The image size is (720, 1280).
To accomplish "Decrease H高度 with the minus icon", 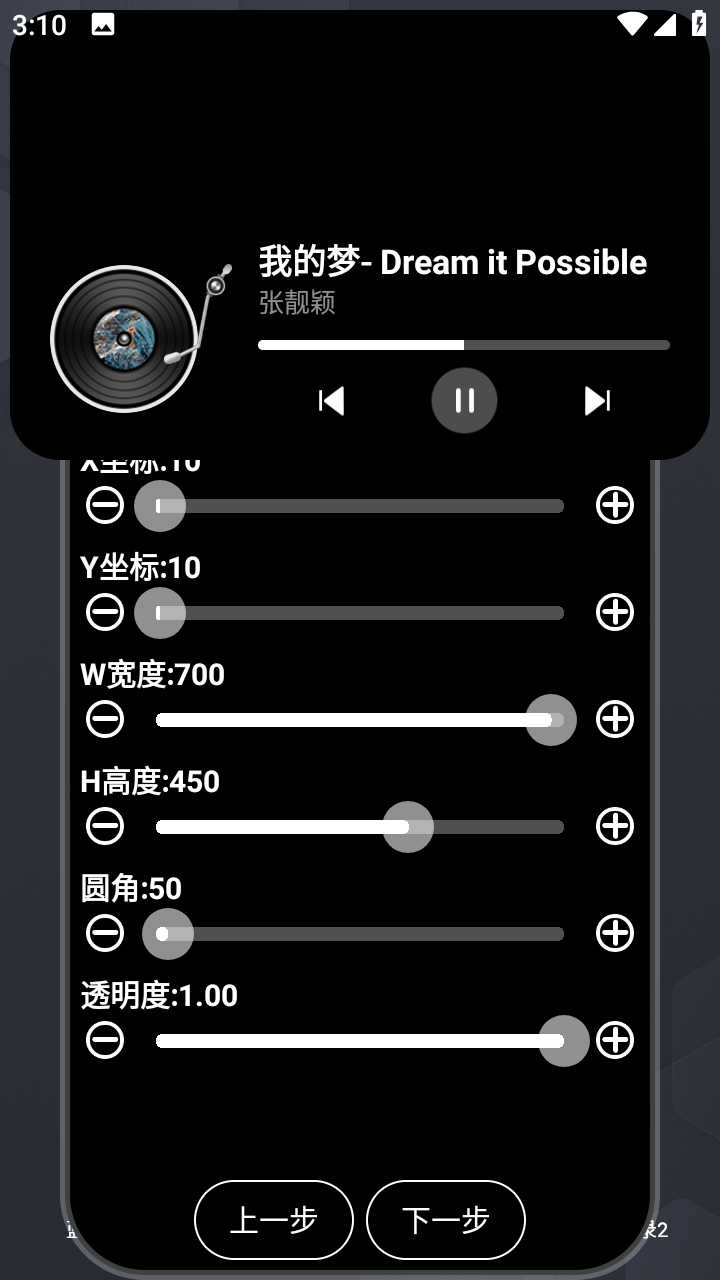I will pos(105,827).
